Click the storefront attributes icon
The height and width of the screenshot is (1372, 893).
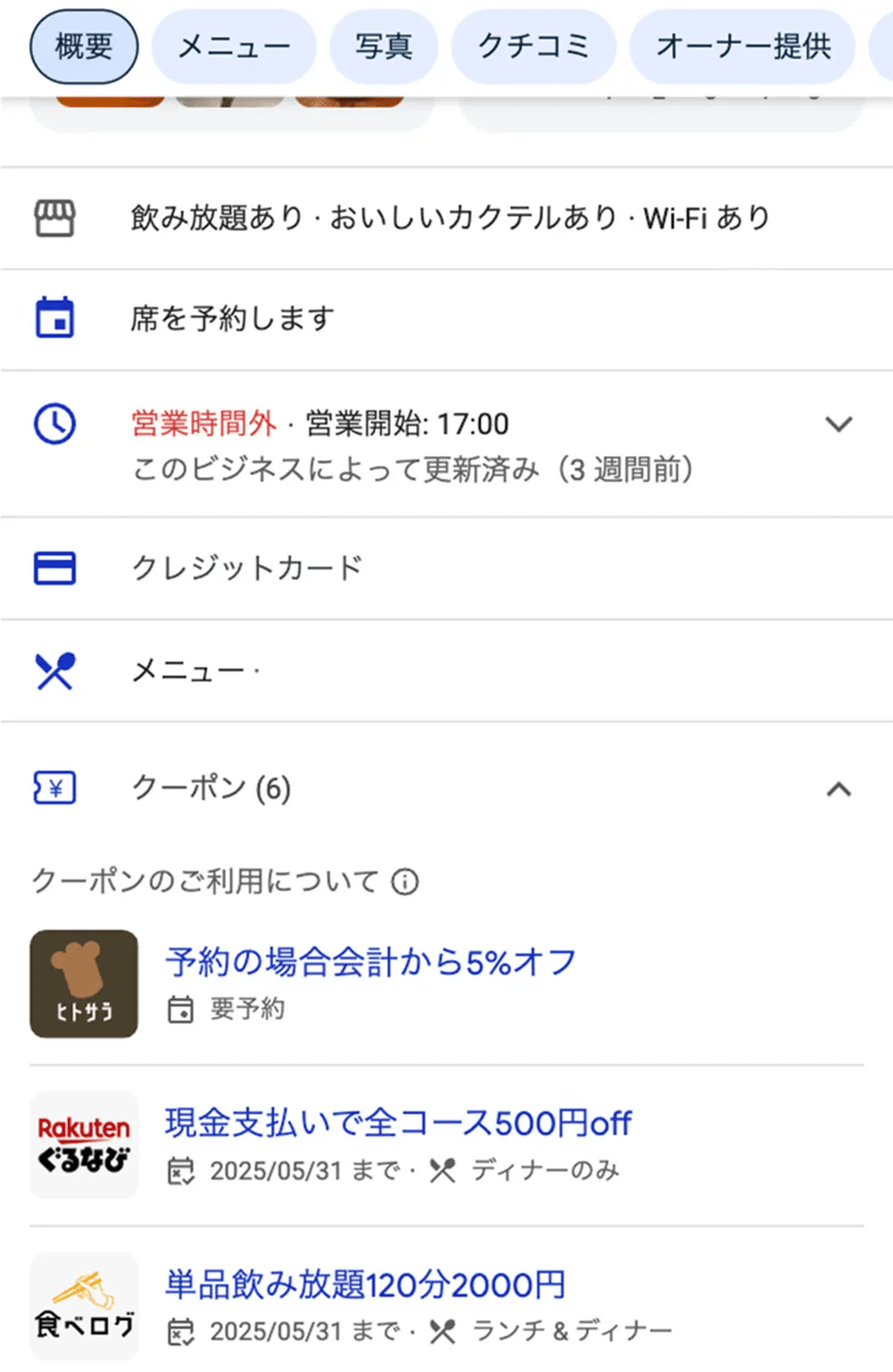pos(54,216)
